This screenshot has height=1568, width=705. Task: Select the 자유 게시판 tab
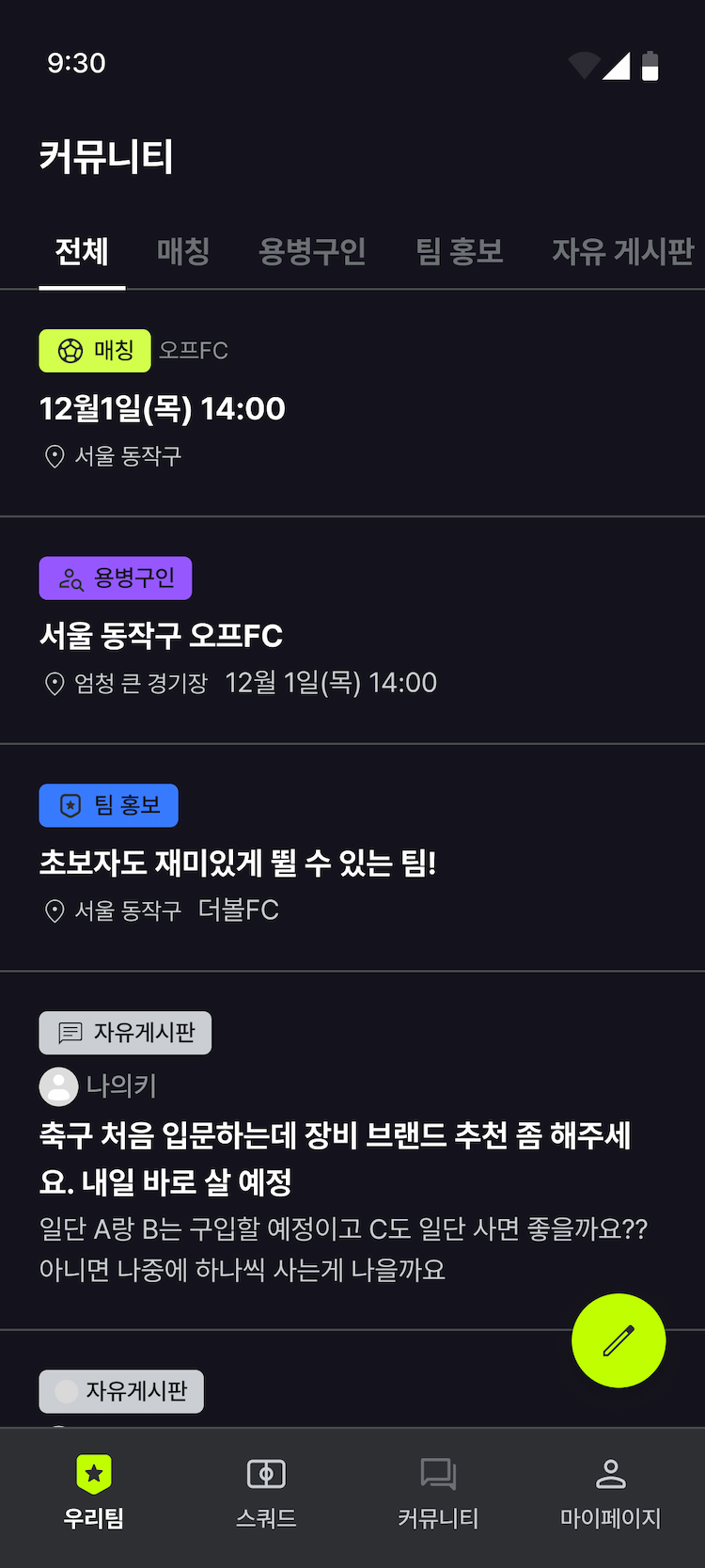622,251
